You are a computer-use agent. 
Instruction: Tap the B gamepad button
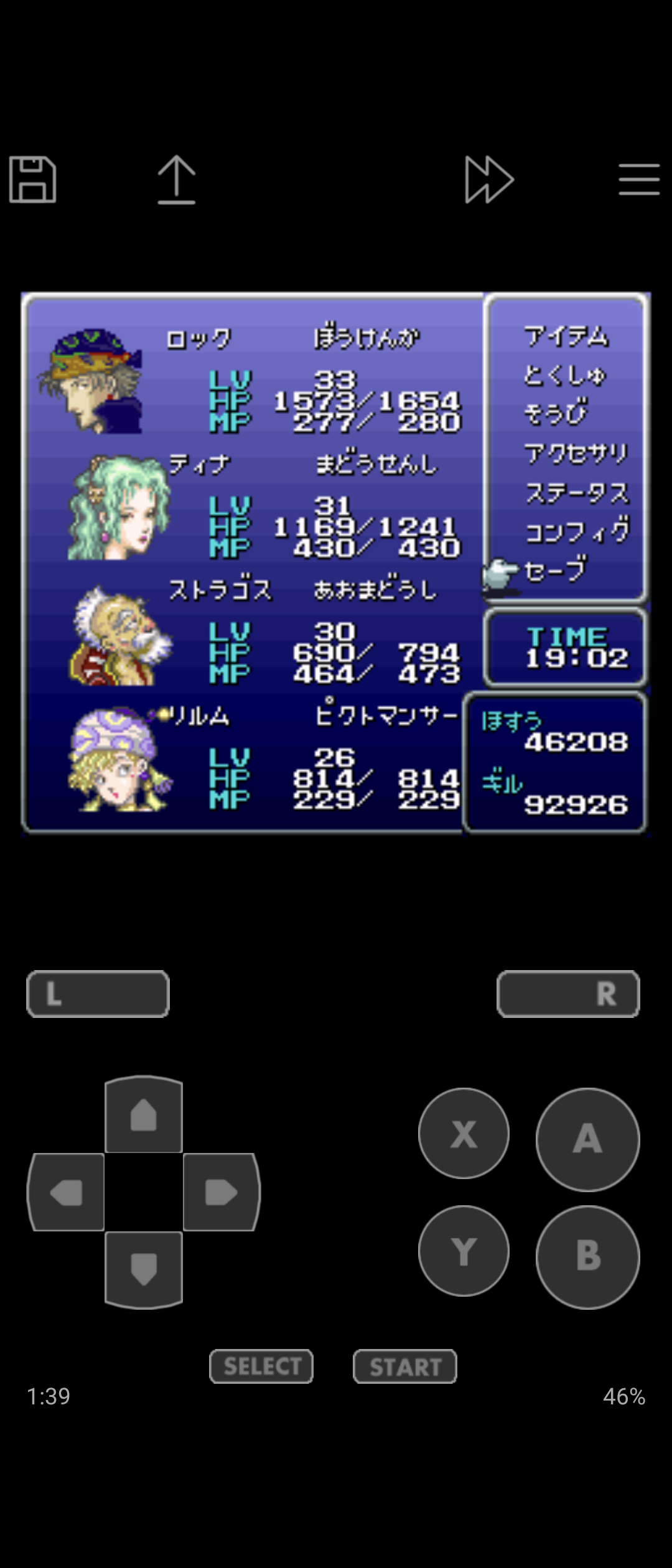tap(587, 1257)
